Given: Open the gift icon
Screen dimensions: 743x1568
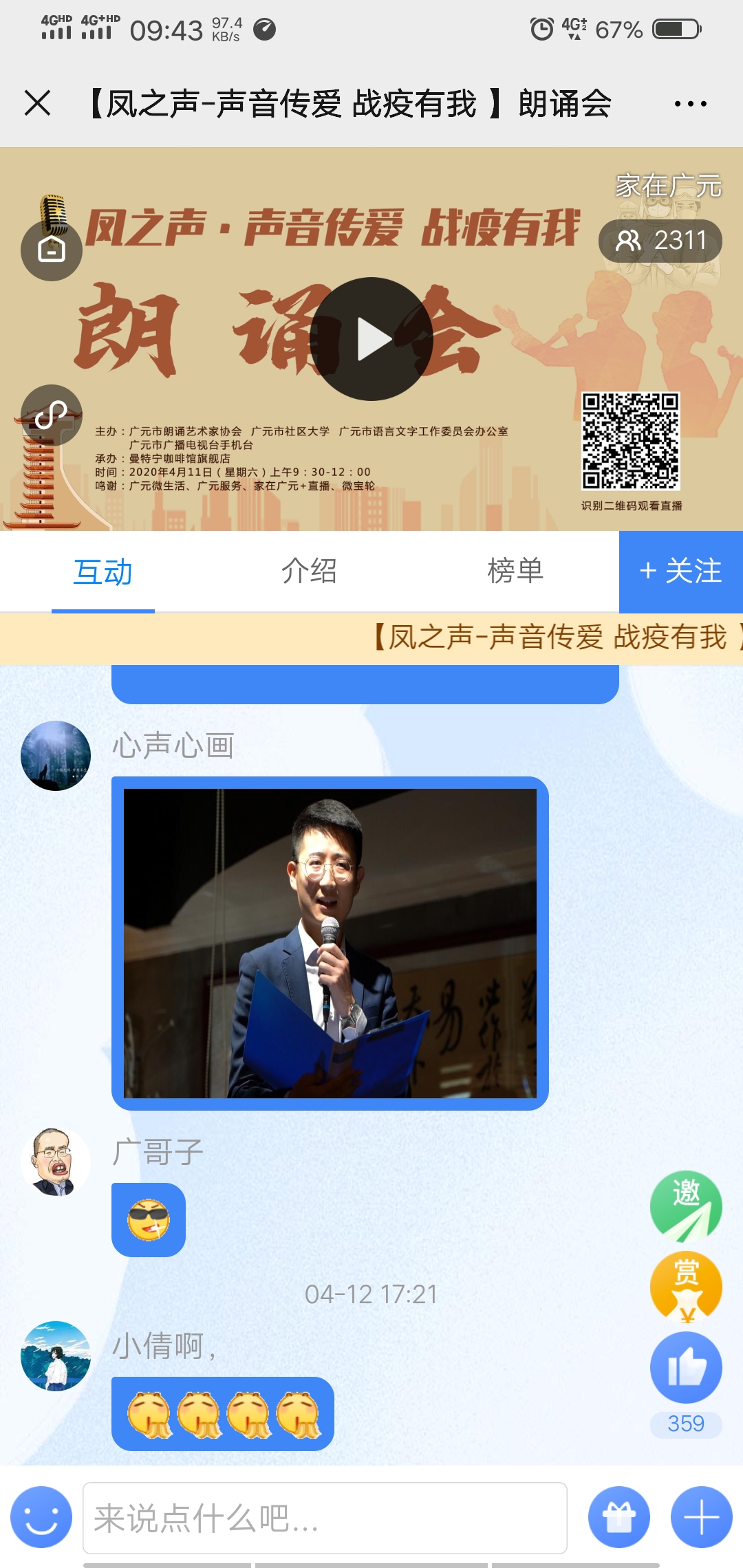Looking at the screenshot, I should pos(618,1517).
